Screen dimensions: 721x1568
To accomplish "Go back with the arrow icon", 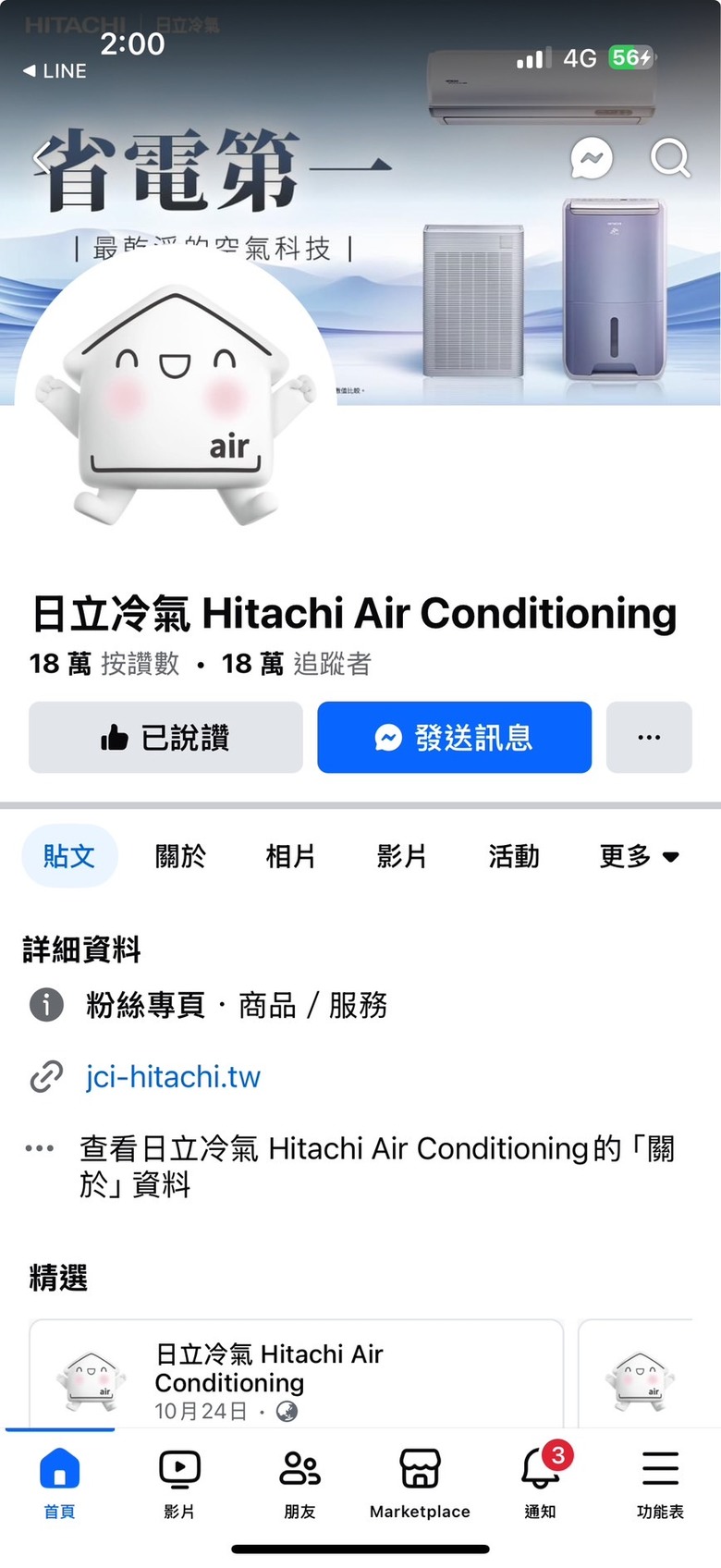I will tap(41, 158).
